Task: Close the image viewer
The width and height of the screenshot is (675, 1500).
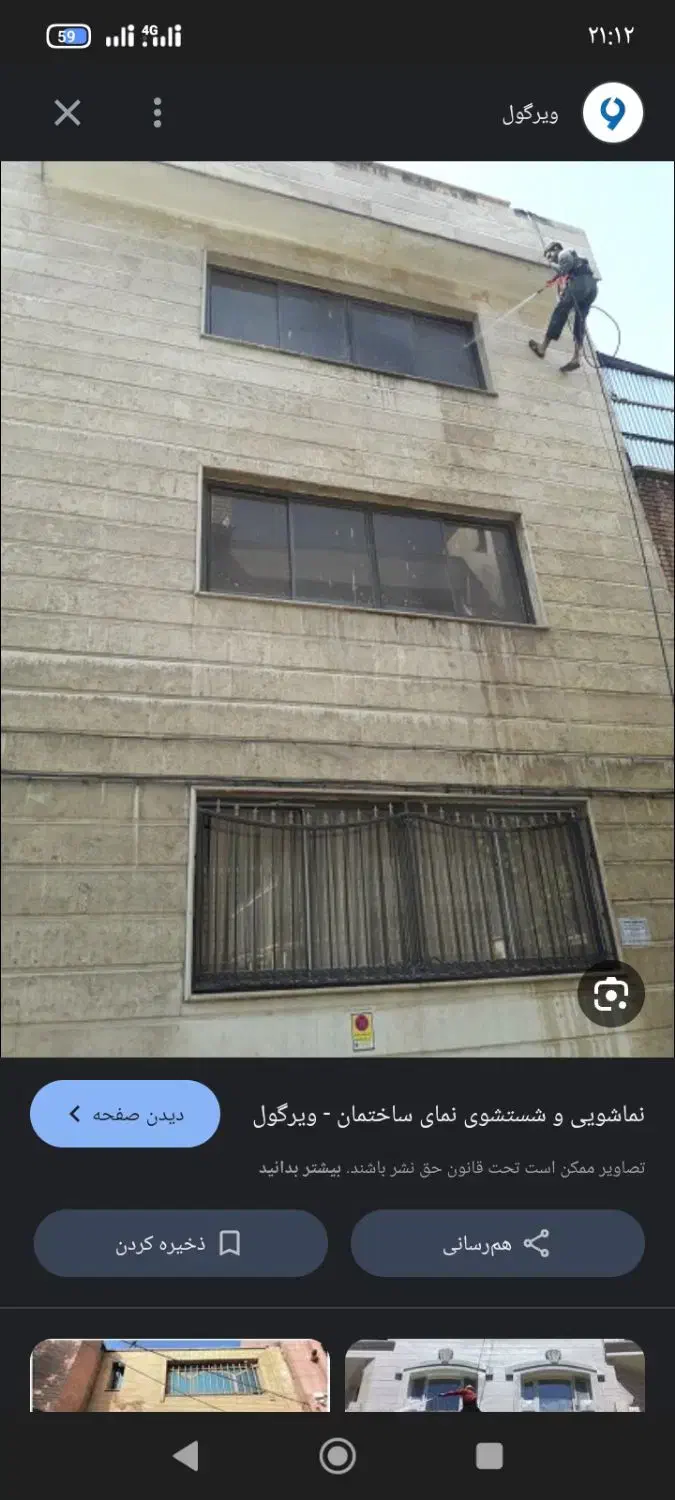Action: (67, 113)
